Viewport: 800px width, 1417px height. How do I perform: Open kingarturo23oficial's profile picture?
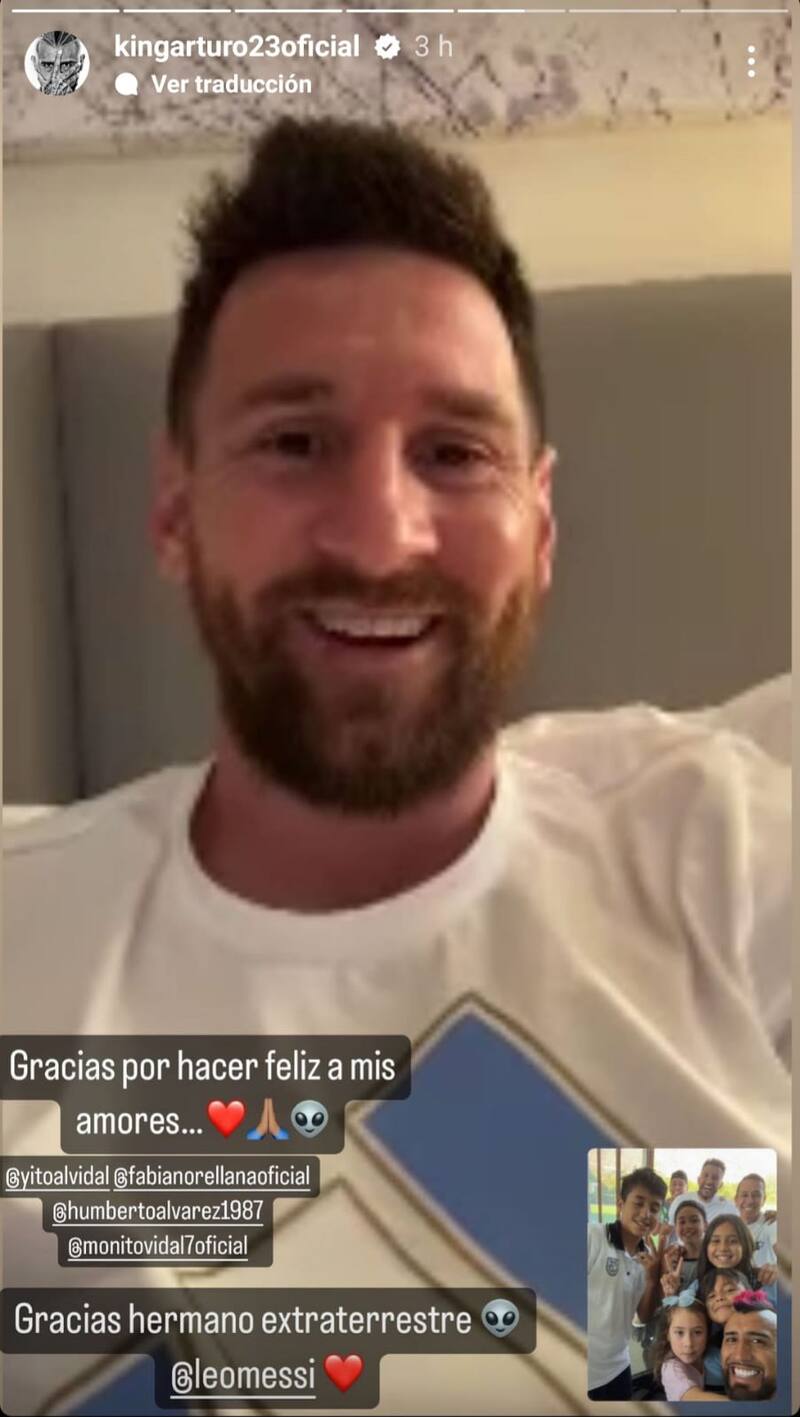coord(57,62)
